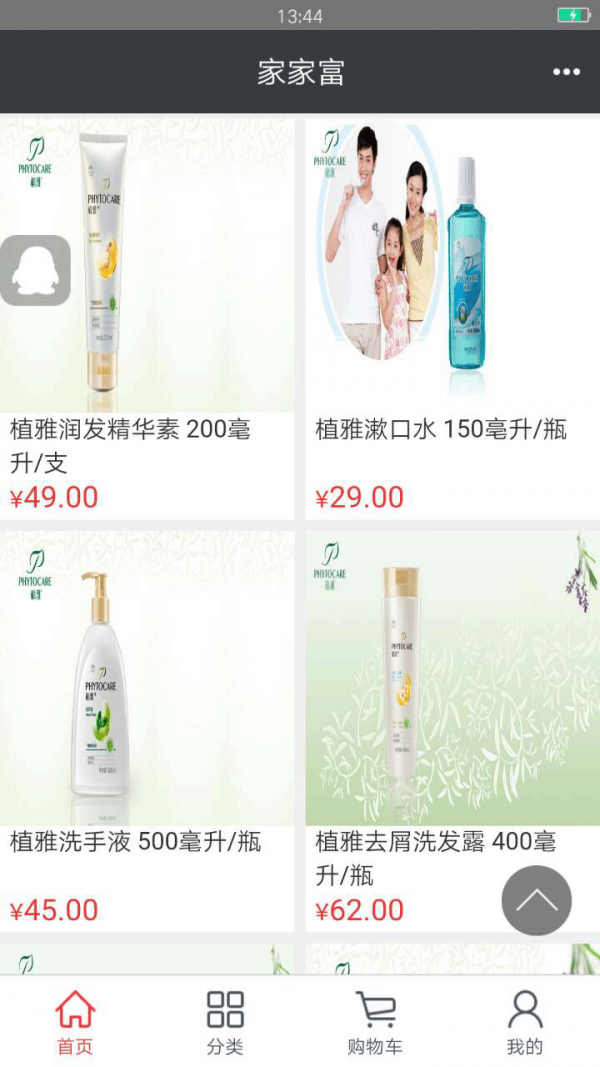This screenshot has width=600, height=1067.
Task: Tap the back-to-top arrow button
Action: click(x=536, y=900)
